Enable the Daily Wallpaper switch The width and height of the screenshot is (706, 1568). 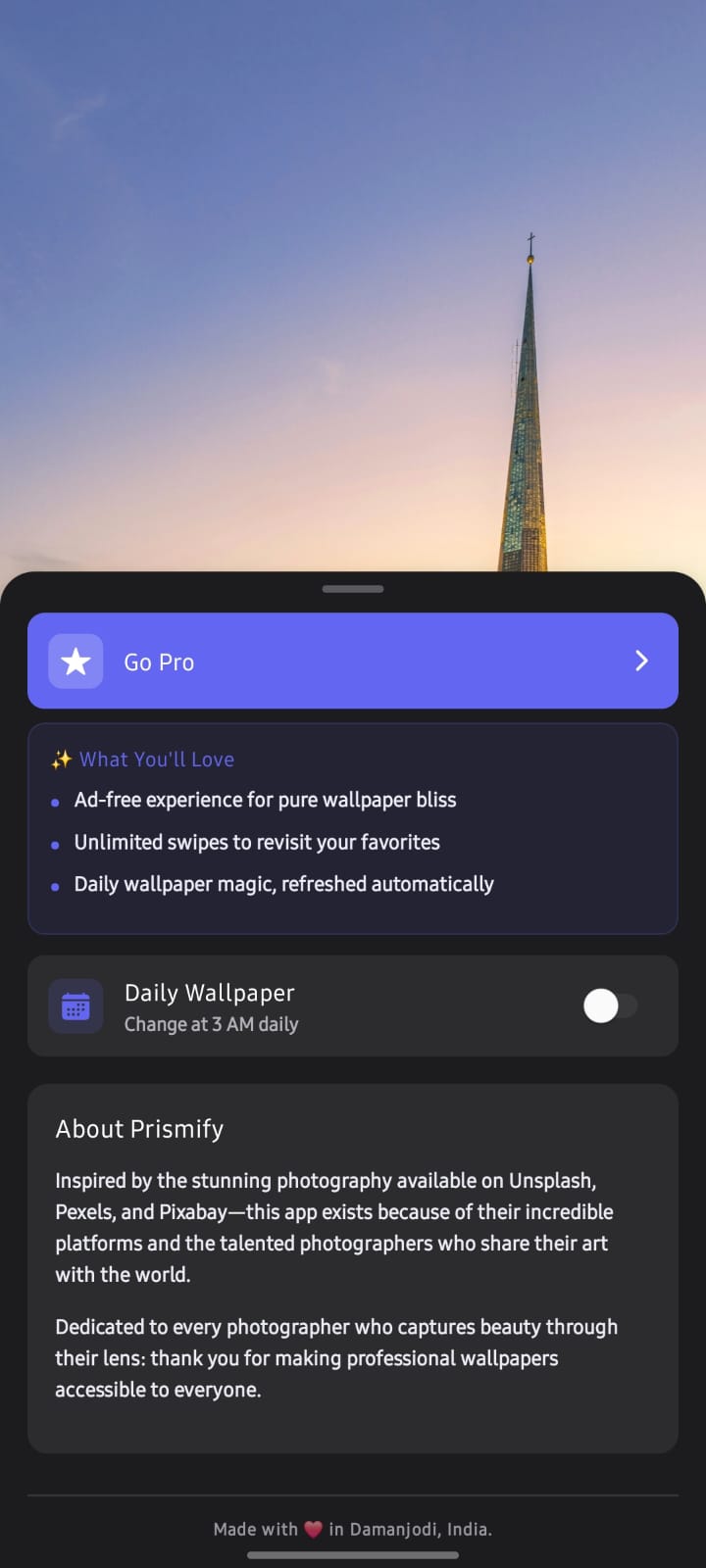610,1005
